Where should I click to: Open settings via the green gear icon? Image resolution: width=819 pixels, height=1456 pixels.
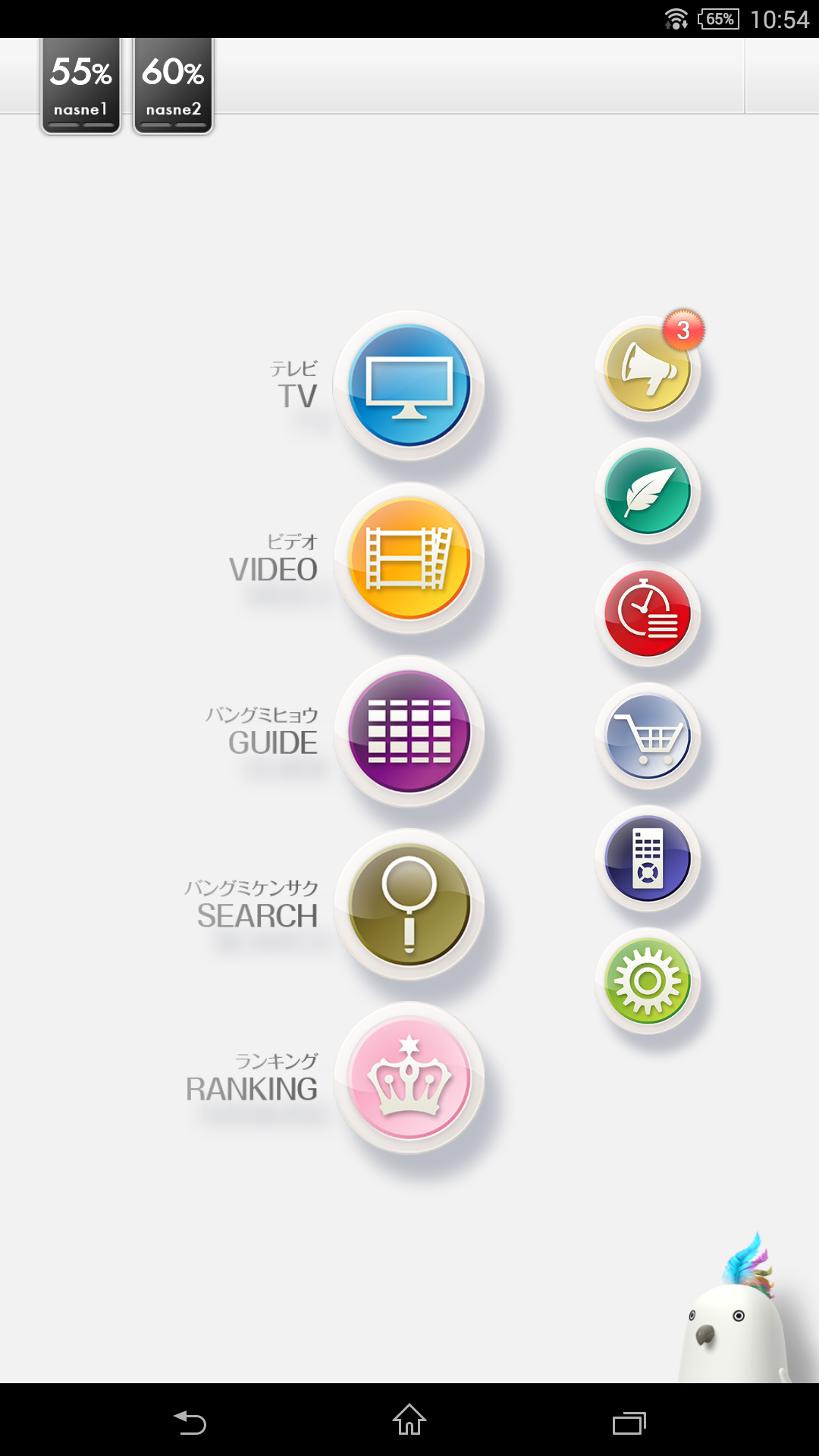tap(648, 981)
